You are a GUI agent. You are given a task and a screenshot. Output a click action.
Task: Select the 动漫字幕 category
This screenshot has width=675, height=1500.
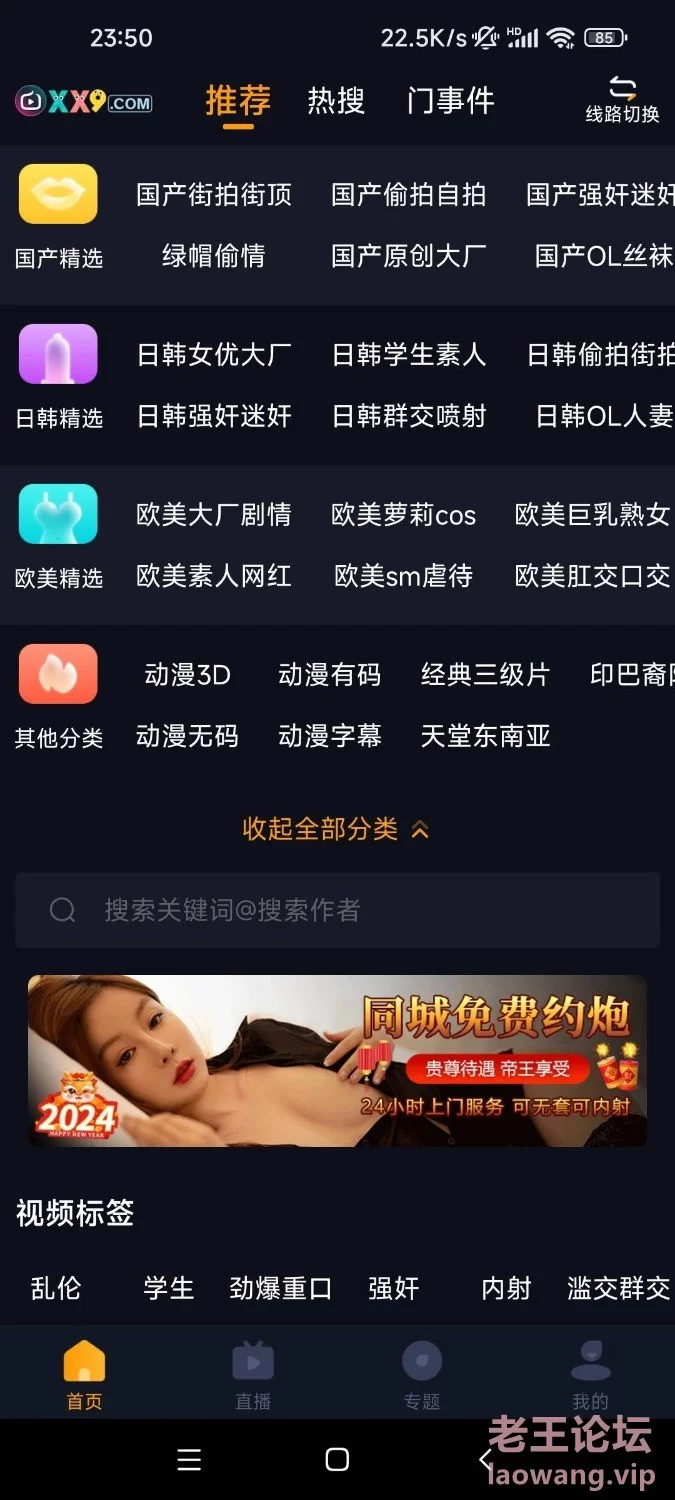(x=330, y=737)
